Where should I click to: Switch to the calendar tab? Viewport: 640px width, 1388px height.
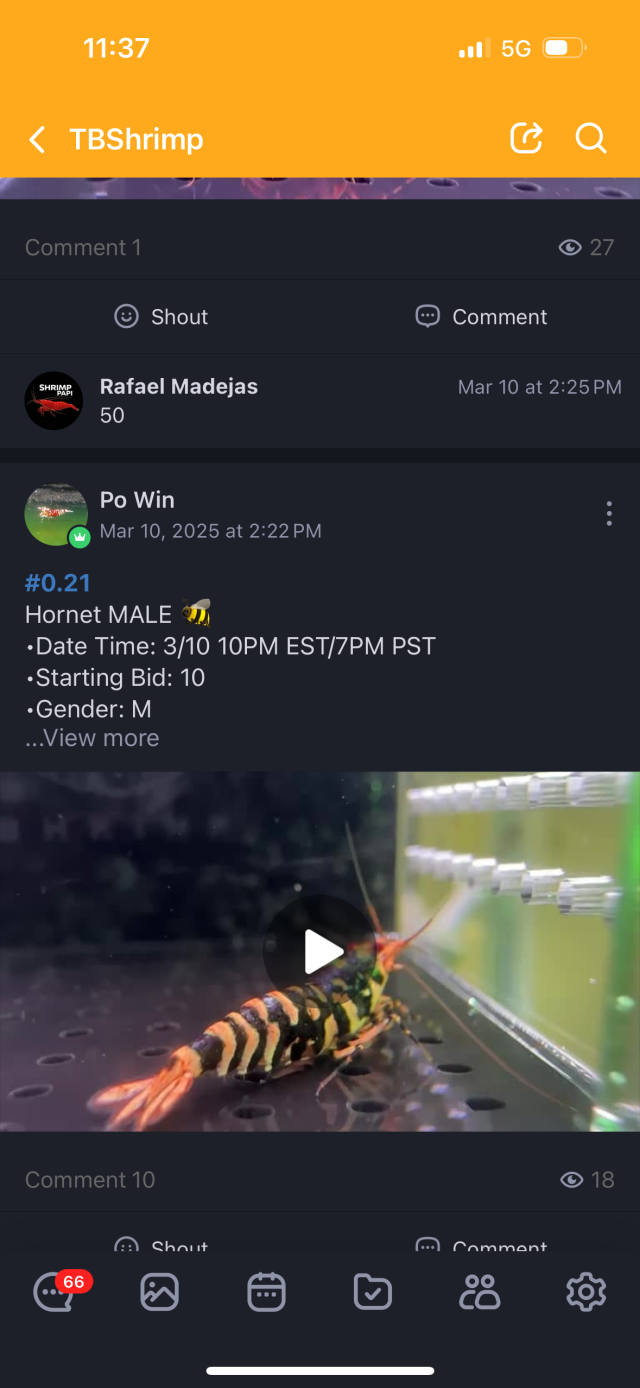[266, 1292]
